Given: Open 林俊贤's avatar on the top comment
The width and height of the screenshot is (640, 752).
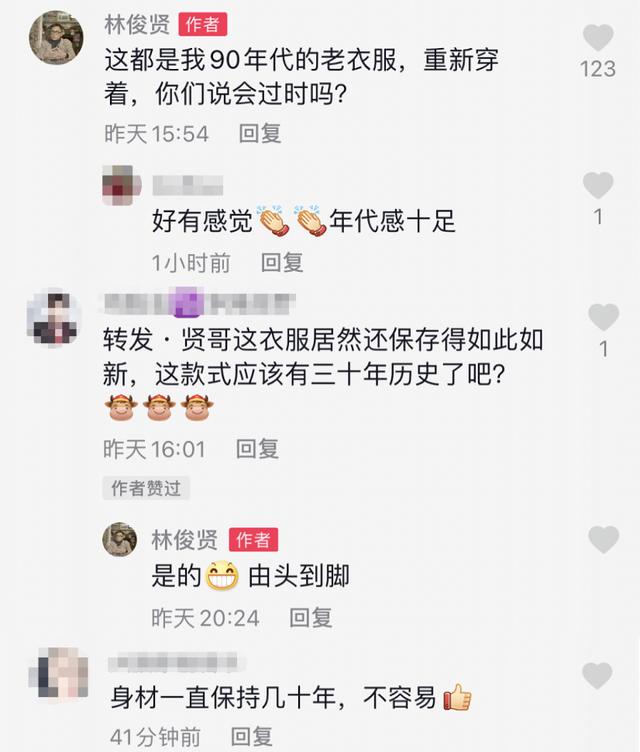Looking at the screenshot, I should click(x=56, y=37).
